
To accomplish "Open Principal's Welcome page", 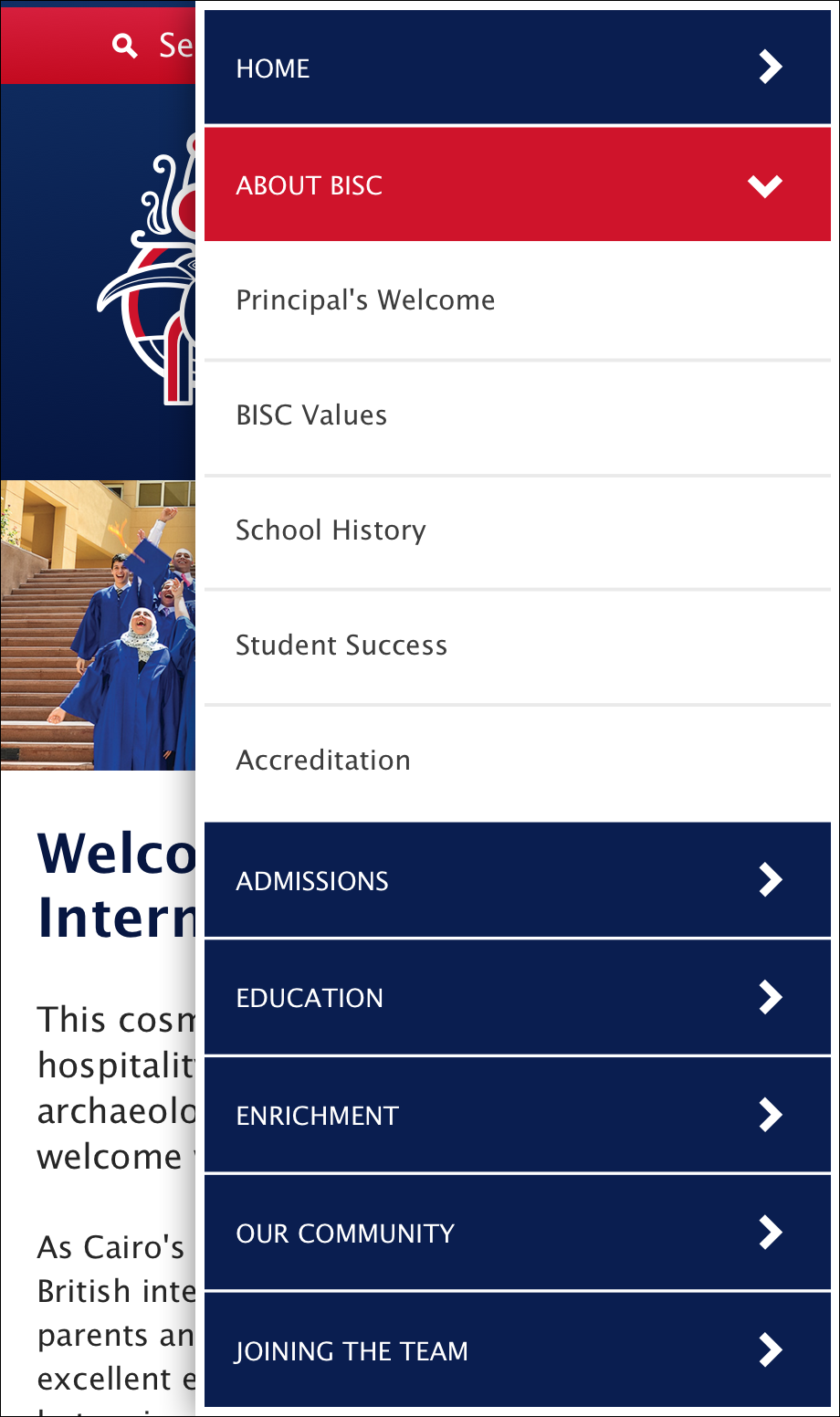I will [365, 300].
